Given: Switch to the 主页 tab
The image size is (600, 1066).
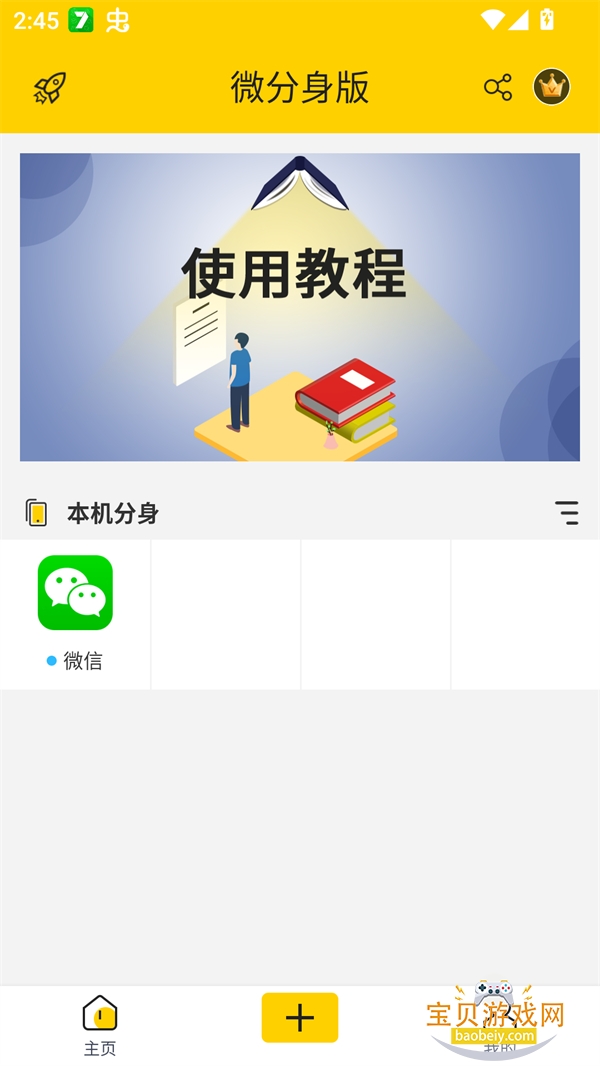Looking at the screenshot, I should click(x=100, y=1025).
